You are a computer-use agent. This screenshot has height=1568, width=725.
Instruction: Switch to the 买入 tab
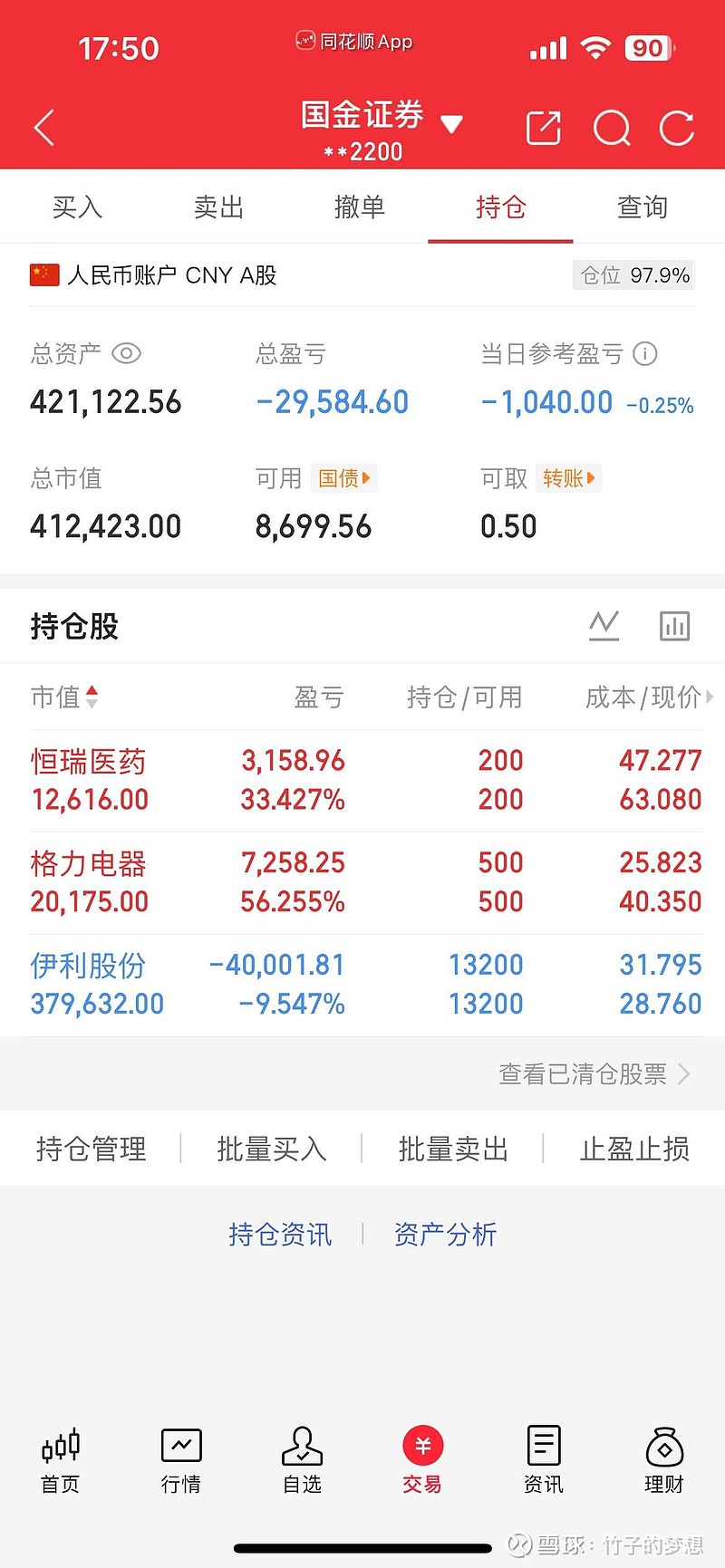tap(78, 207)
